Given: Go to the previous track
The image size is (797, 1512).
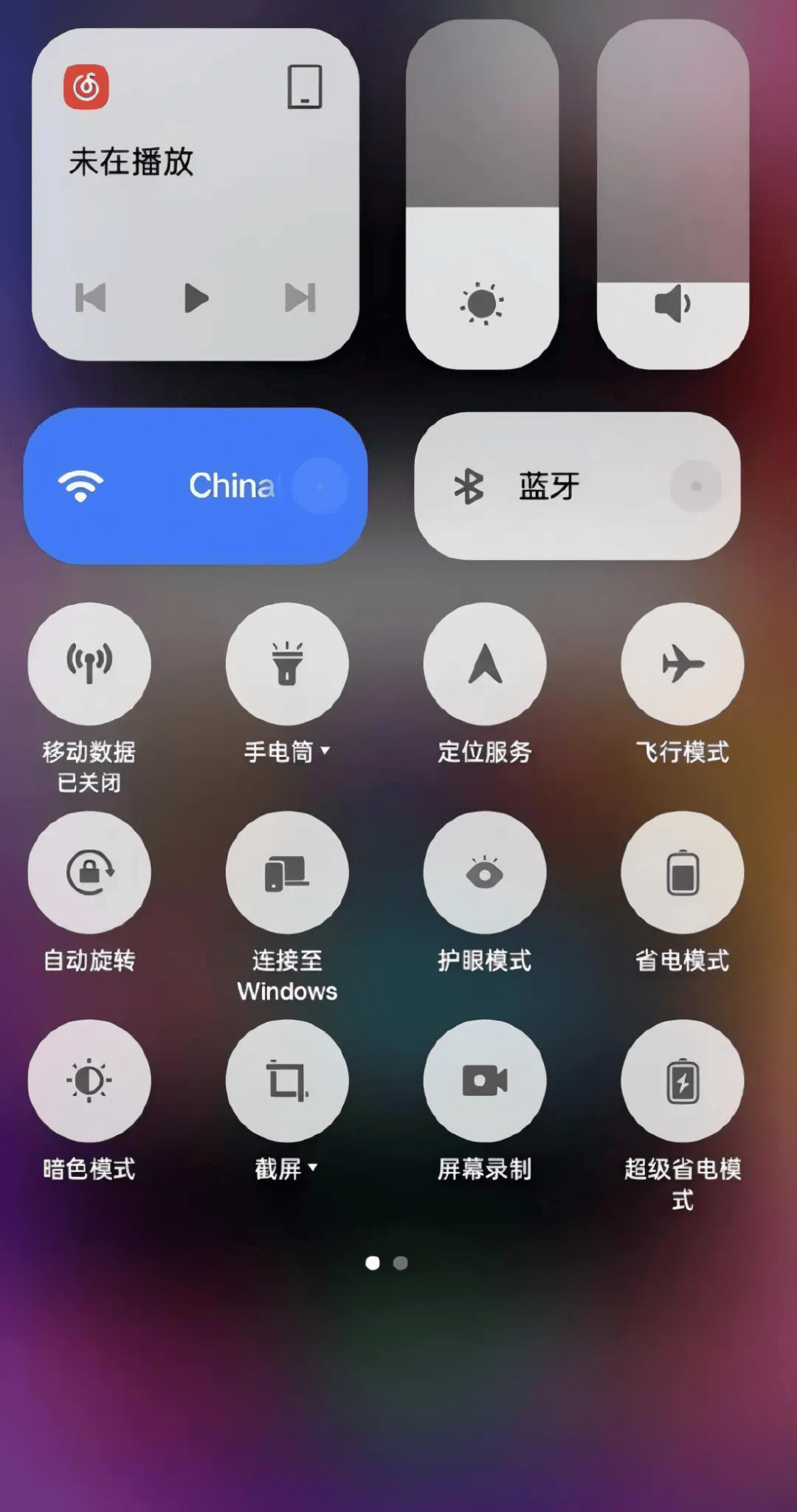Looking at the screenshot, I should (x=91, y=298).
